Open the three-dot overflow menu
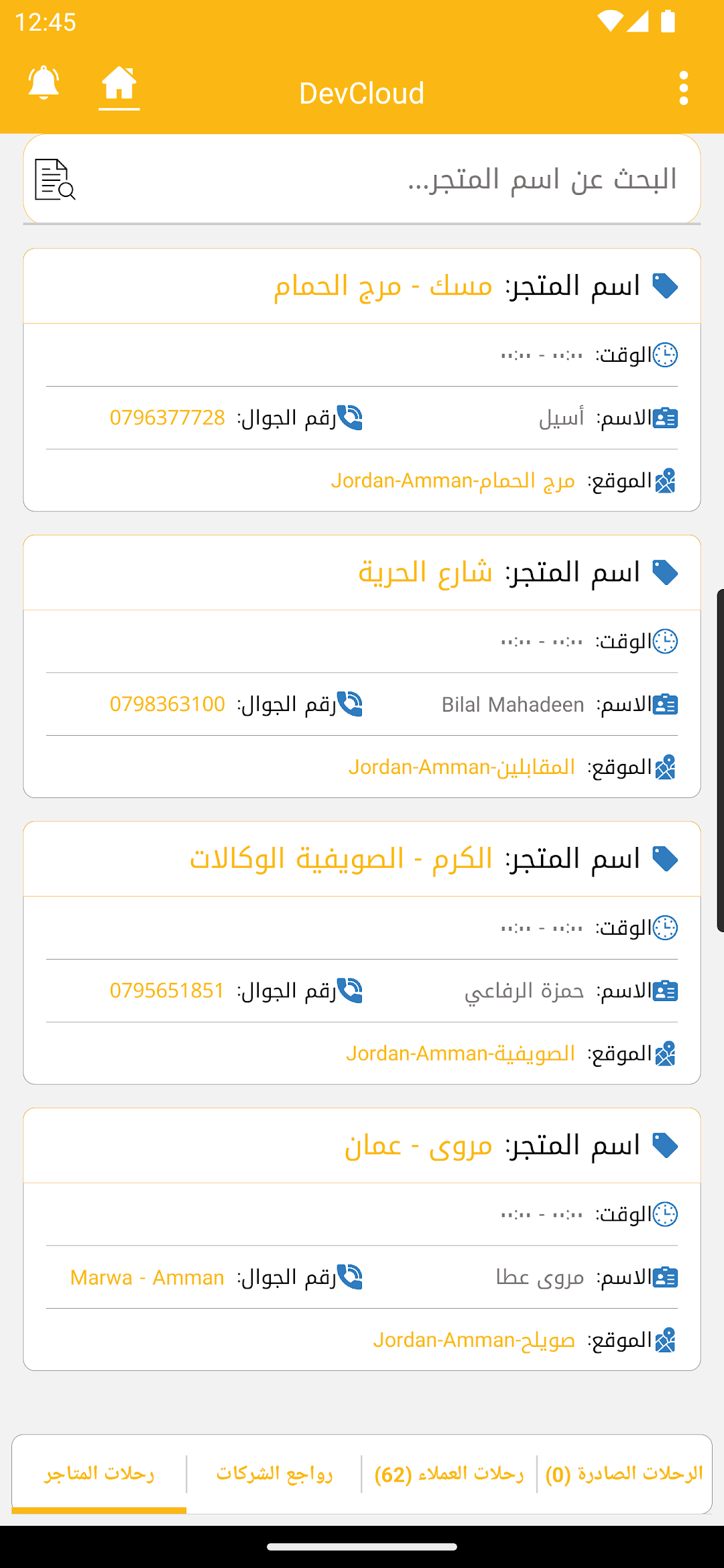 pyautogui.click(x=683, y=88)
